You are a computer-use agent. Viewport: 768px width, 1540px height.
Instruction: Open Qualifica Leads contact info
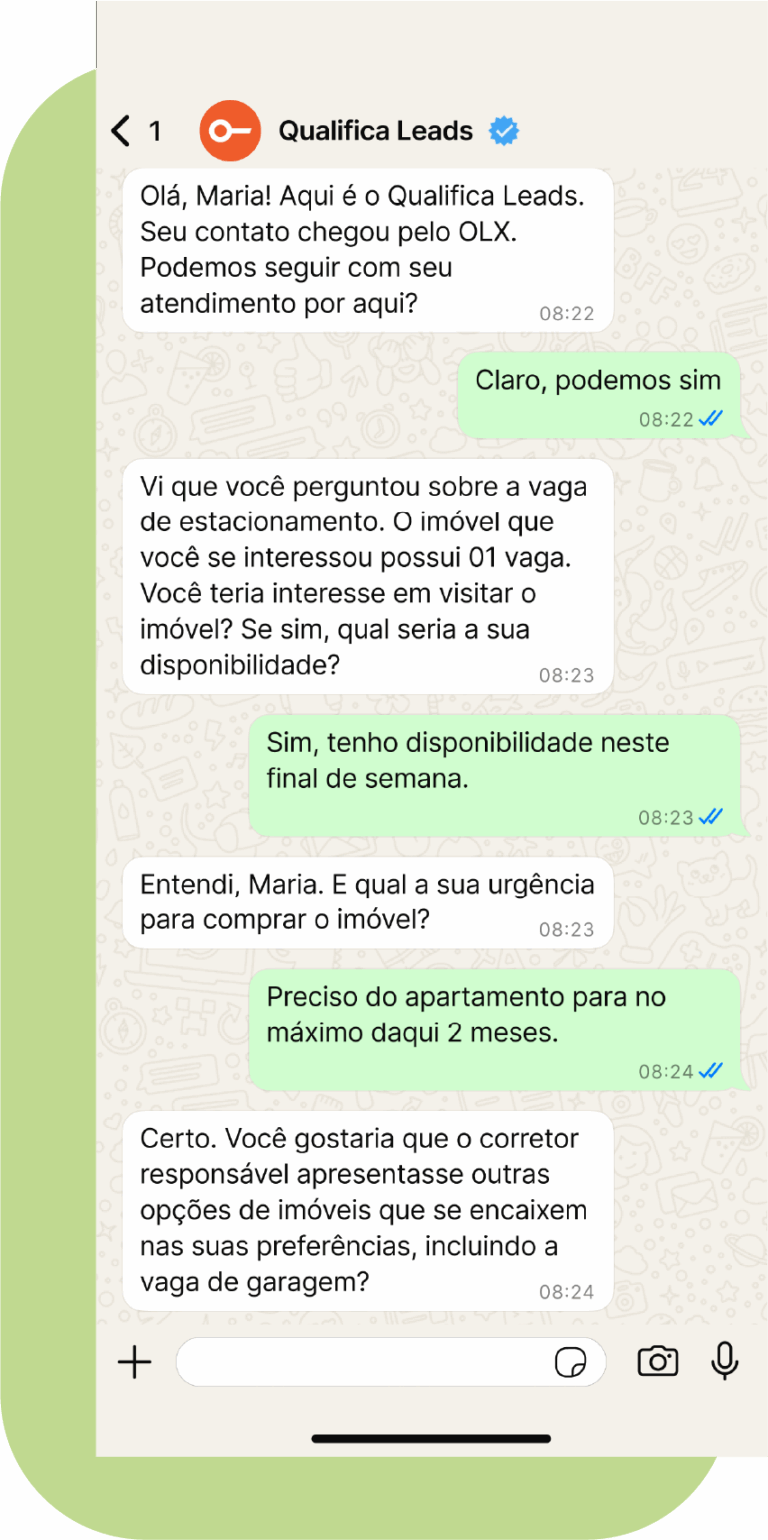[375, 131]
